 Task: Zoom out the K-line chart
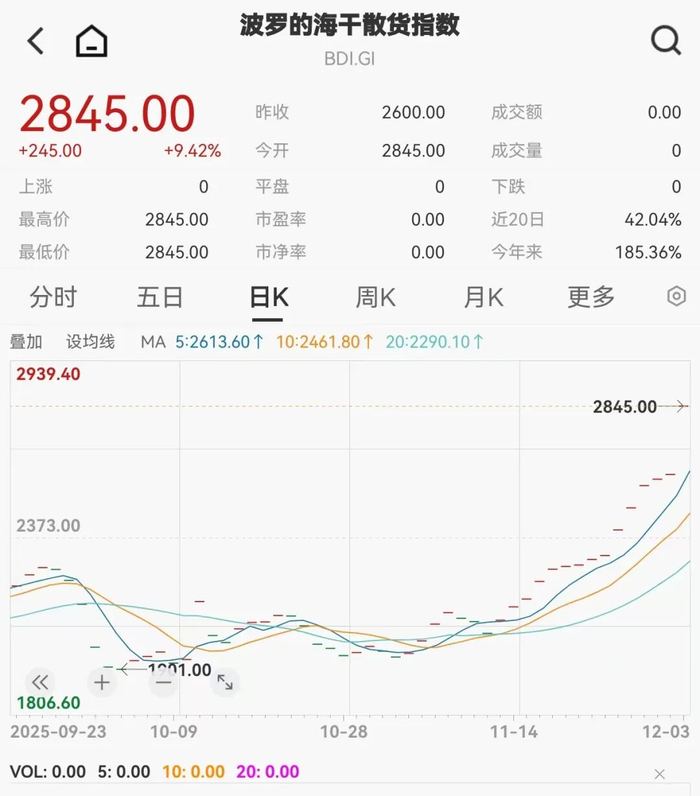(163, 682)
